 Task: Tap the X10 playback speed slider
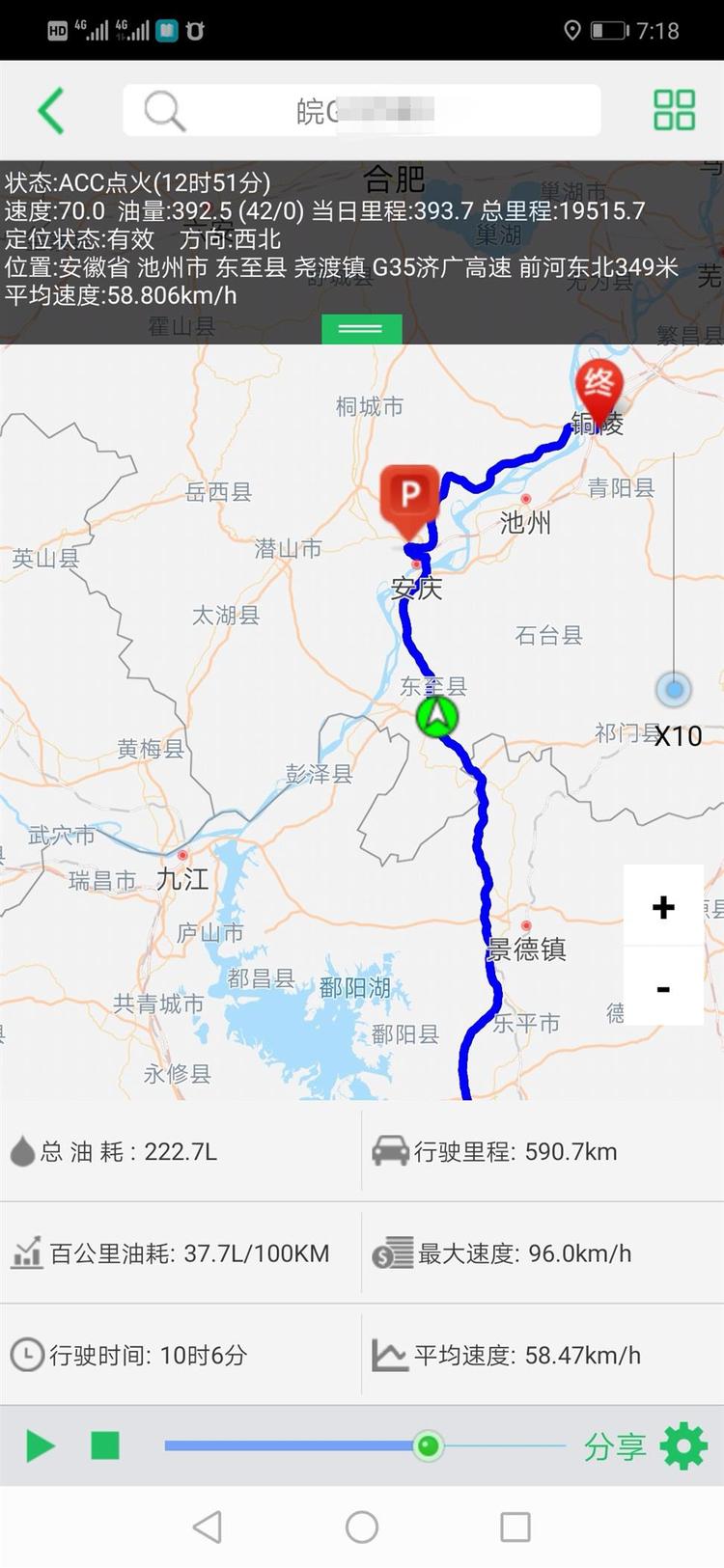coord(674,689)
